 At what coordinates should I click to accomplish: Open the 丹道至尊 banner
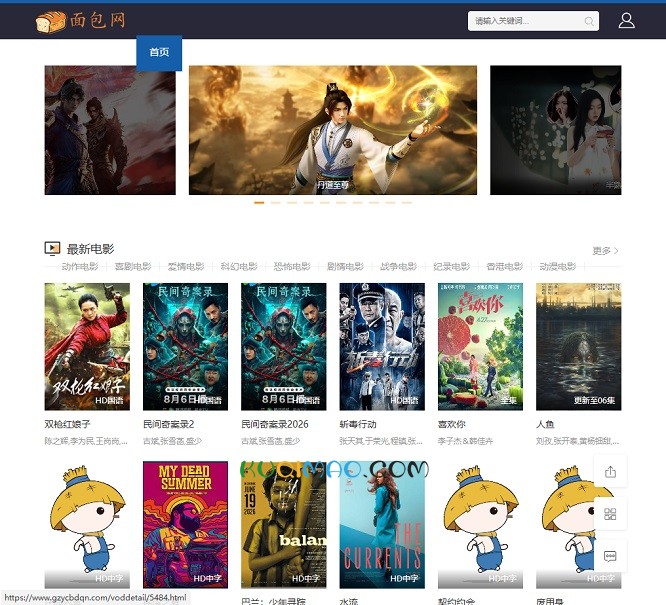click(x=333, y=130)
